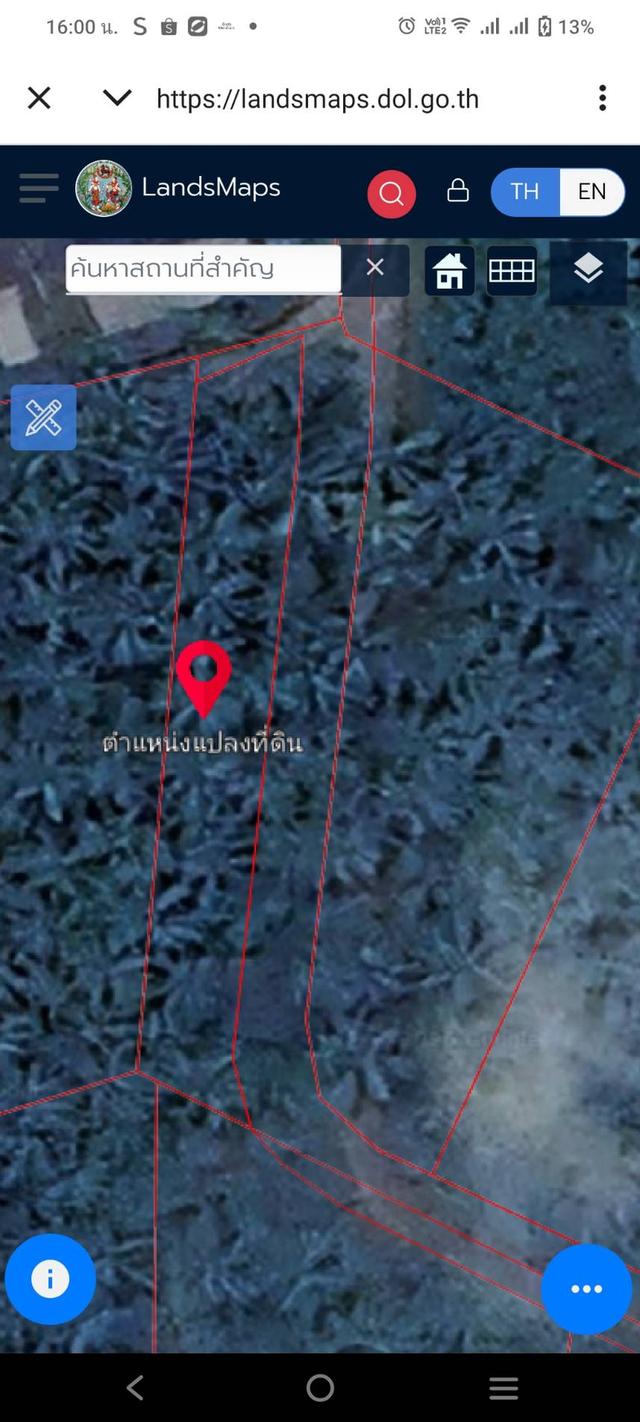The width and height of the screenshot is (640, 1422).
Task: Open the grid icon on the map toolbar
Action: 512,270
